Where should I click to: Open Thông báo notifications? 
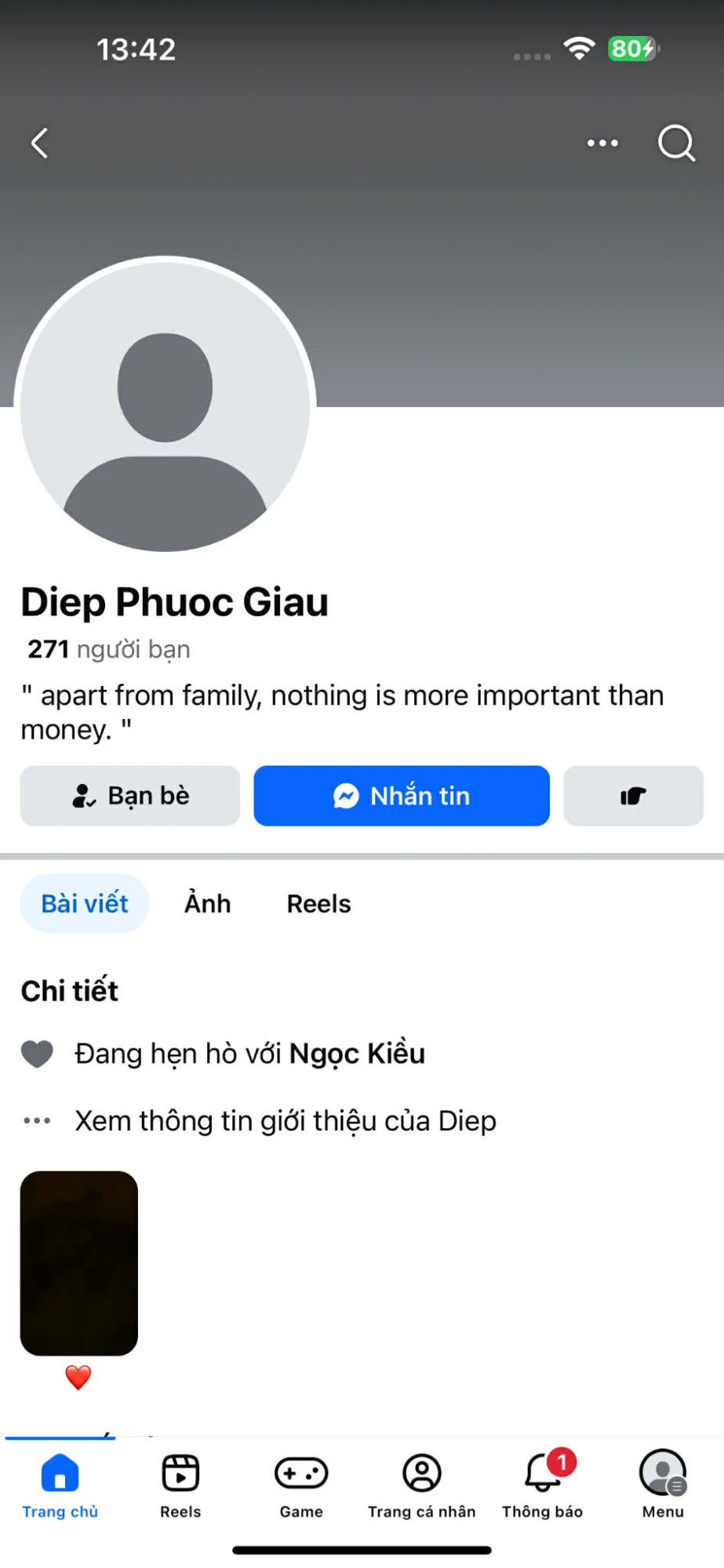(x=543, y=1486)
